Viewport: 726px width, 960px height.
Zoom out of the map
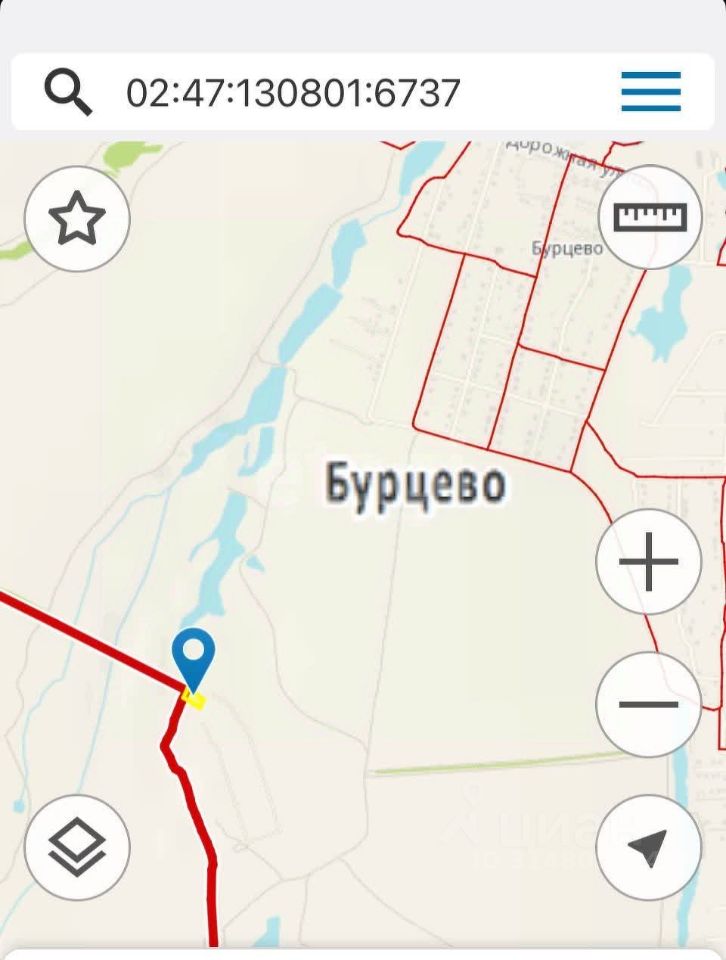[x=648, y=704]
